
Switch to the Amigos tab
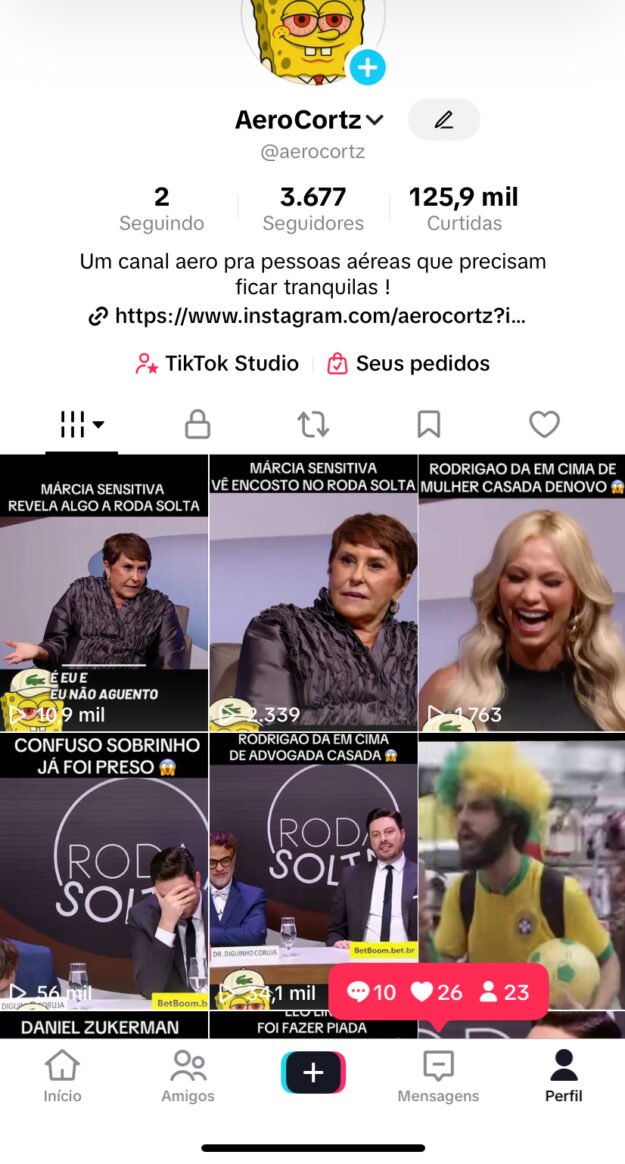(188, 1075)
